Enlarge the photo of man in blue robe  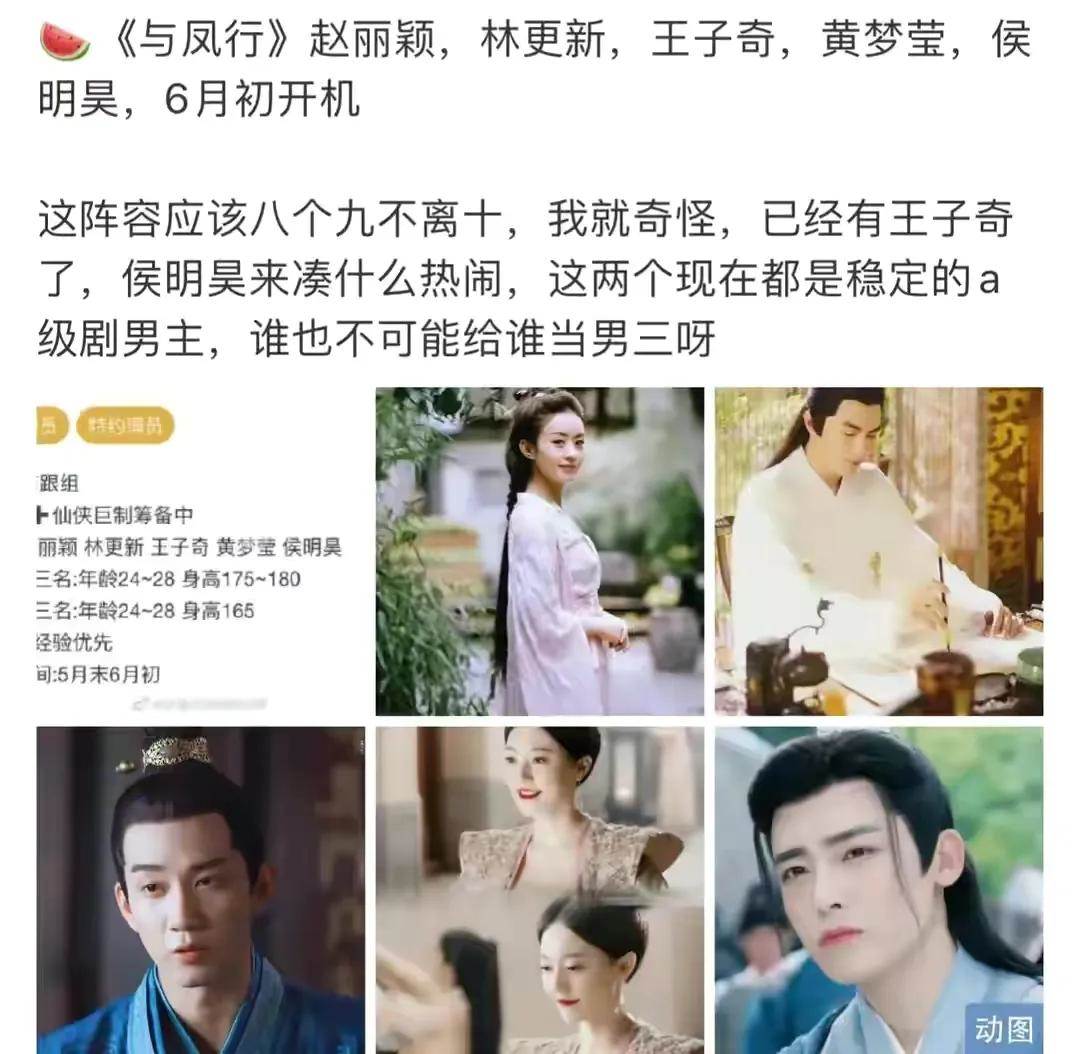coord(200,890)
